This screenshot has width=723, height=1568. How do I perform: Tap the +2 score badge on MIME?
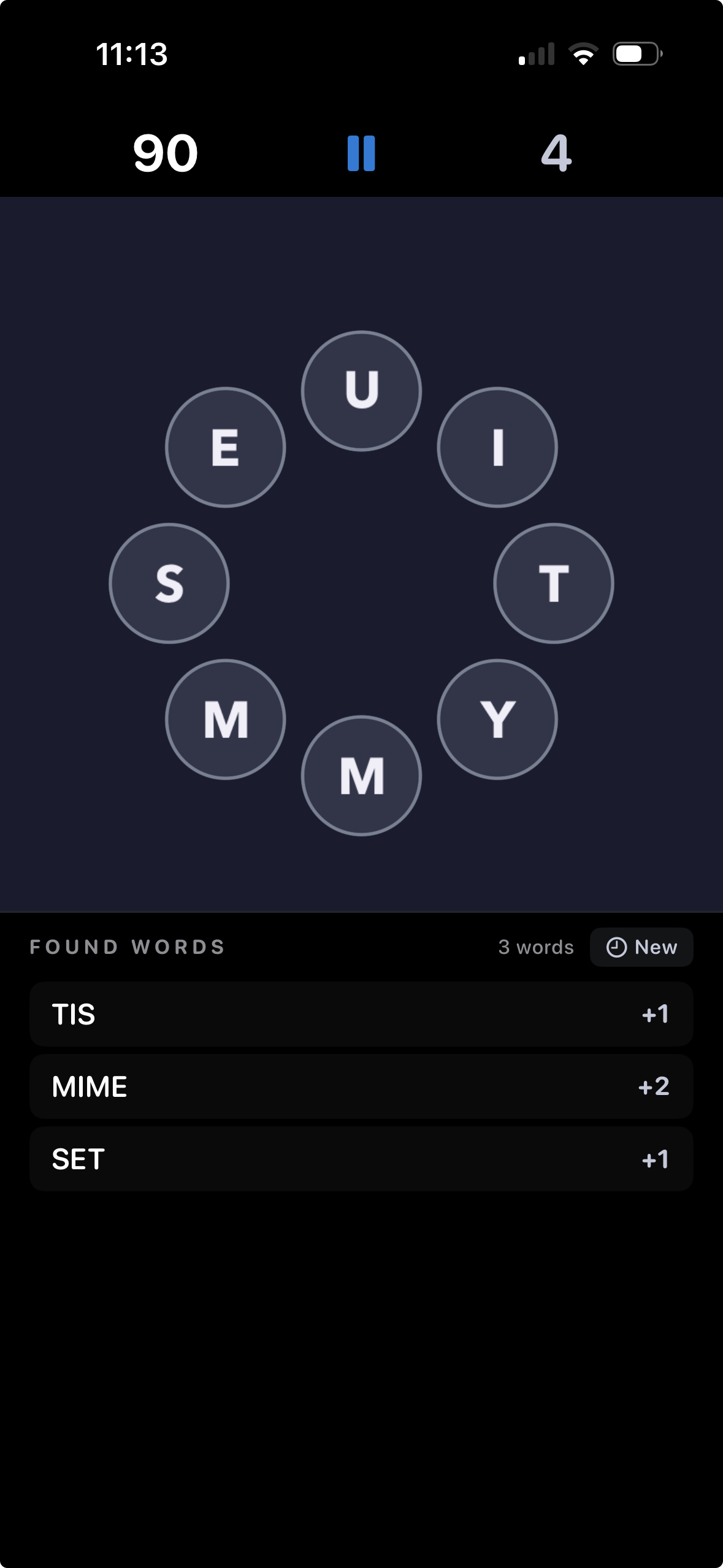click(652, 1086)
